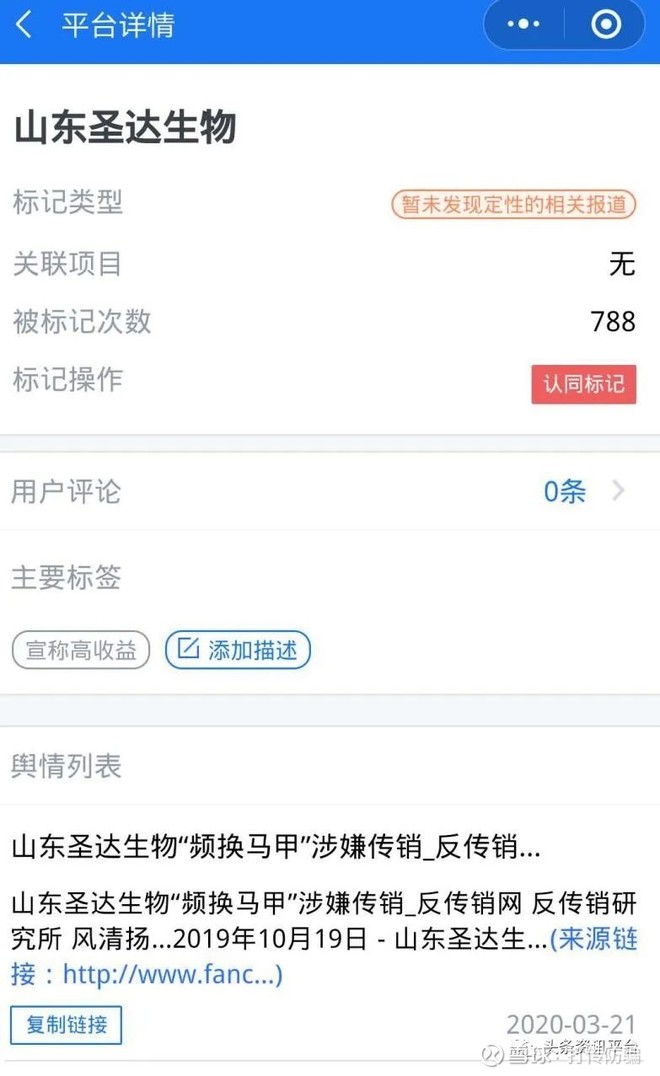The width and height of the screenshot is (660, 1076).
Task: Tap 添加描述 to add a description
Action: [x=238, y=651]
